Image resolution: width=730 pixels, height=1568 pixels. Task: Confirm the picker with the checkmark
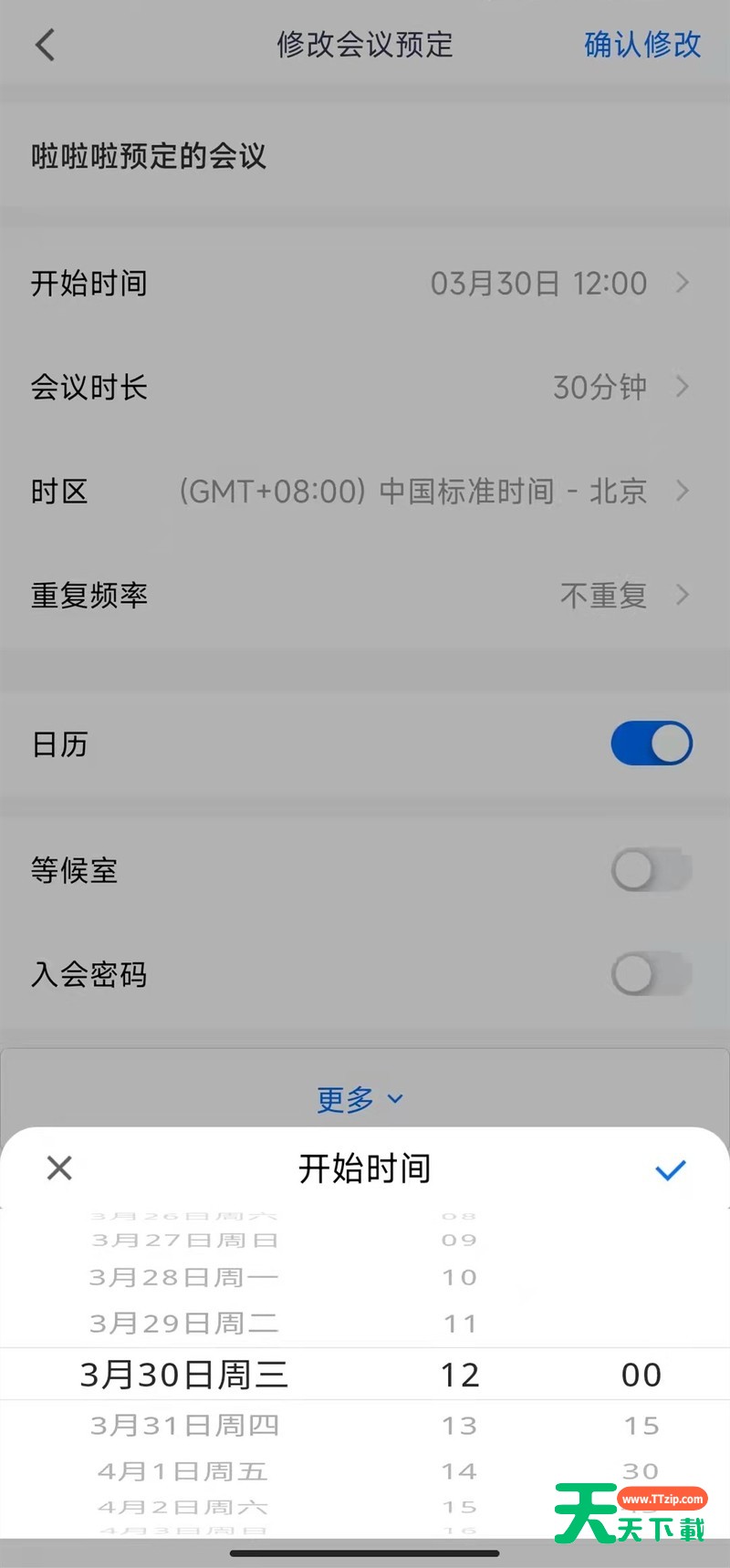[x=671, y=1169]
